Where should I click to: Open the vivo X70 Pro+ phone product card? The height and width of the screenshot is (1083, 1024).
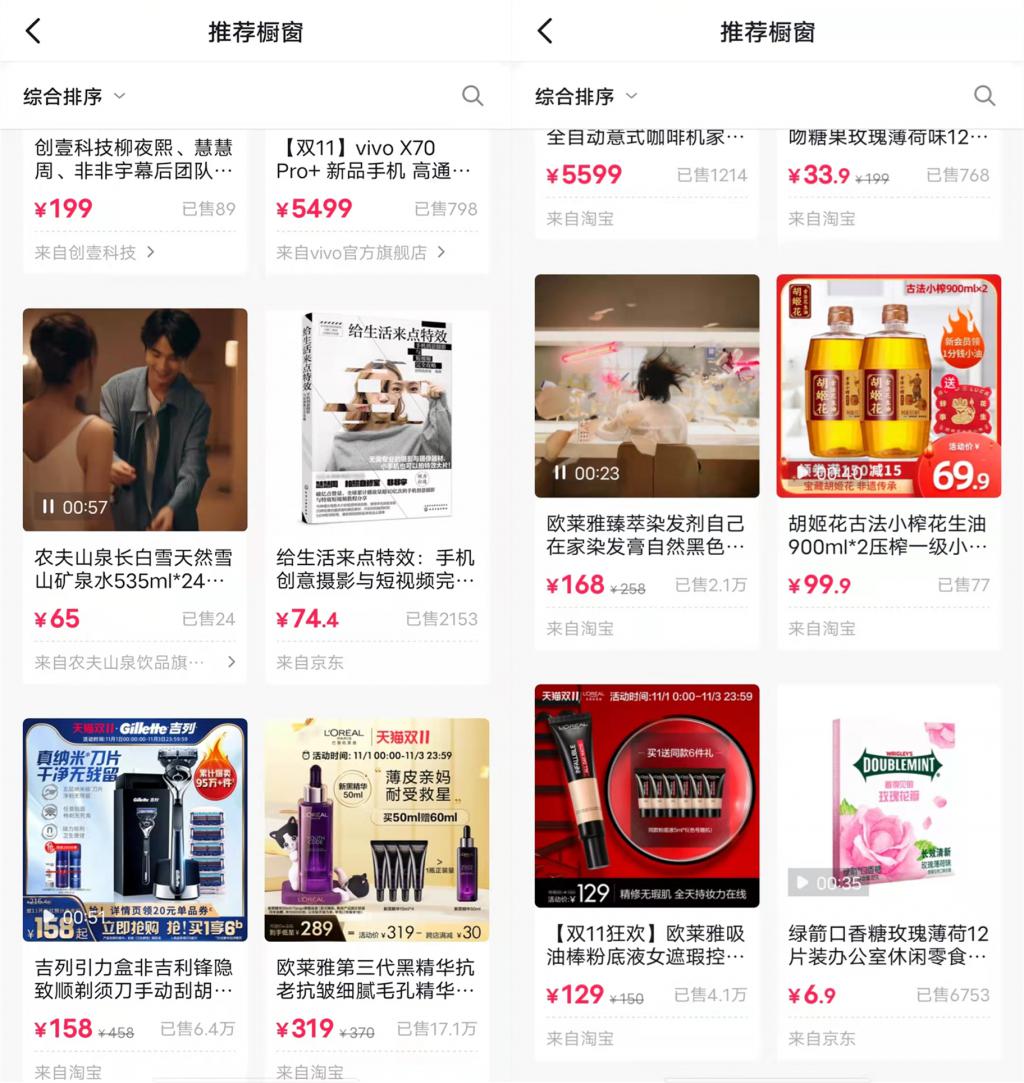(x=376, y=160)
